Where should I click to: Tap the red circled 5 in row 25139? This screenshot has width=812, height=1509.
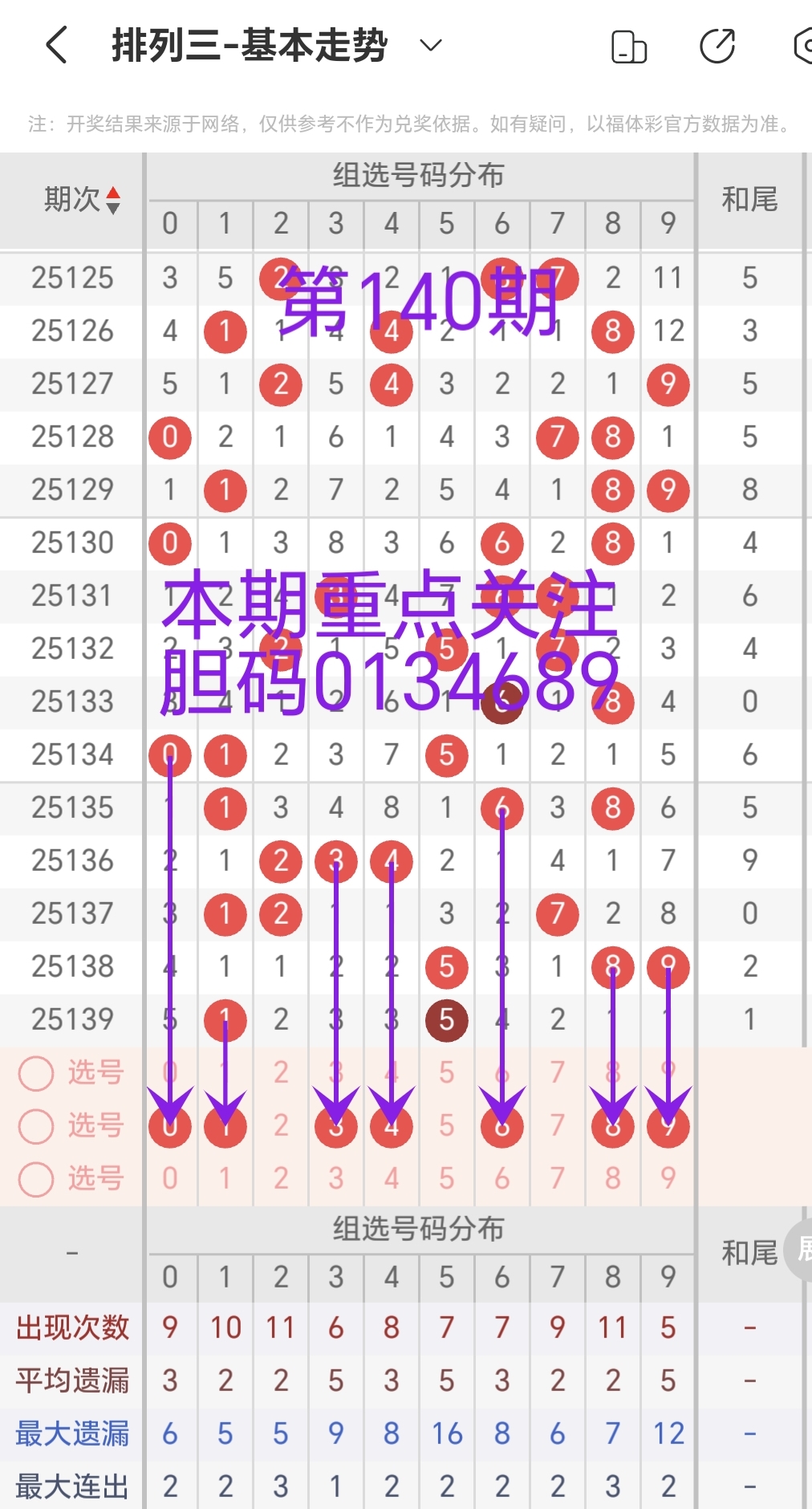(x=446, y=1019)
